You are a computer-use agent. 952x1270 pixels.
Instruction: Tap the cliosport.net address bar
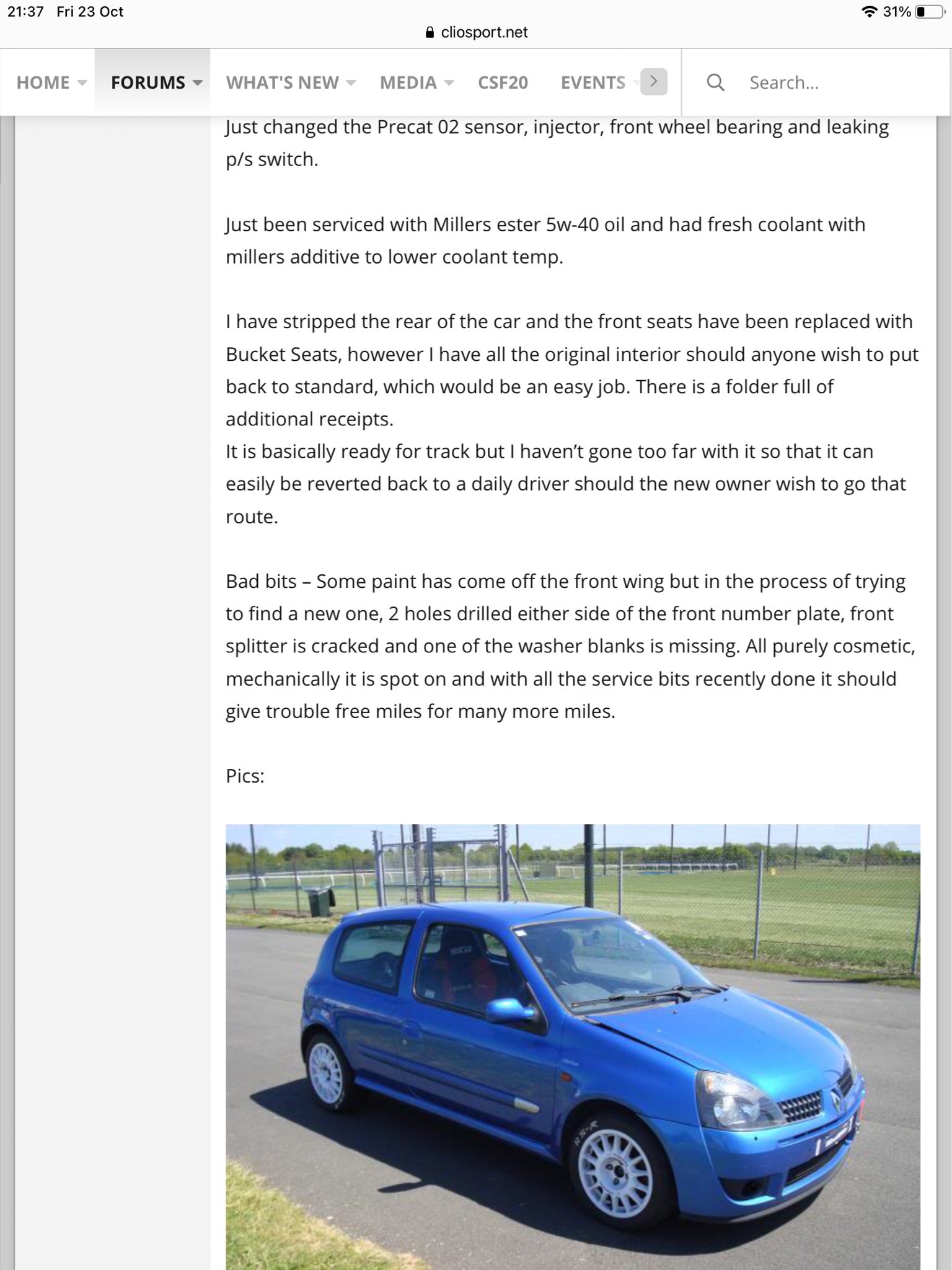(x=476, y=32)
